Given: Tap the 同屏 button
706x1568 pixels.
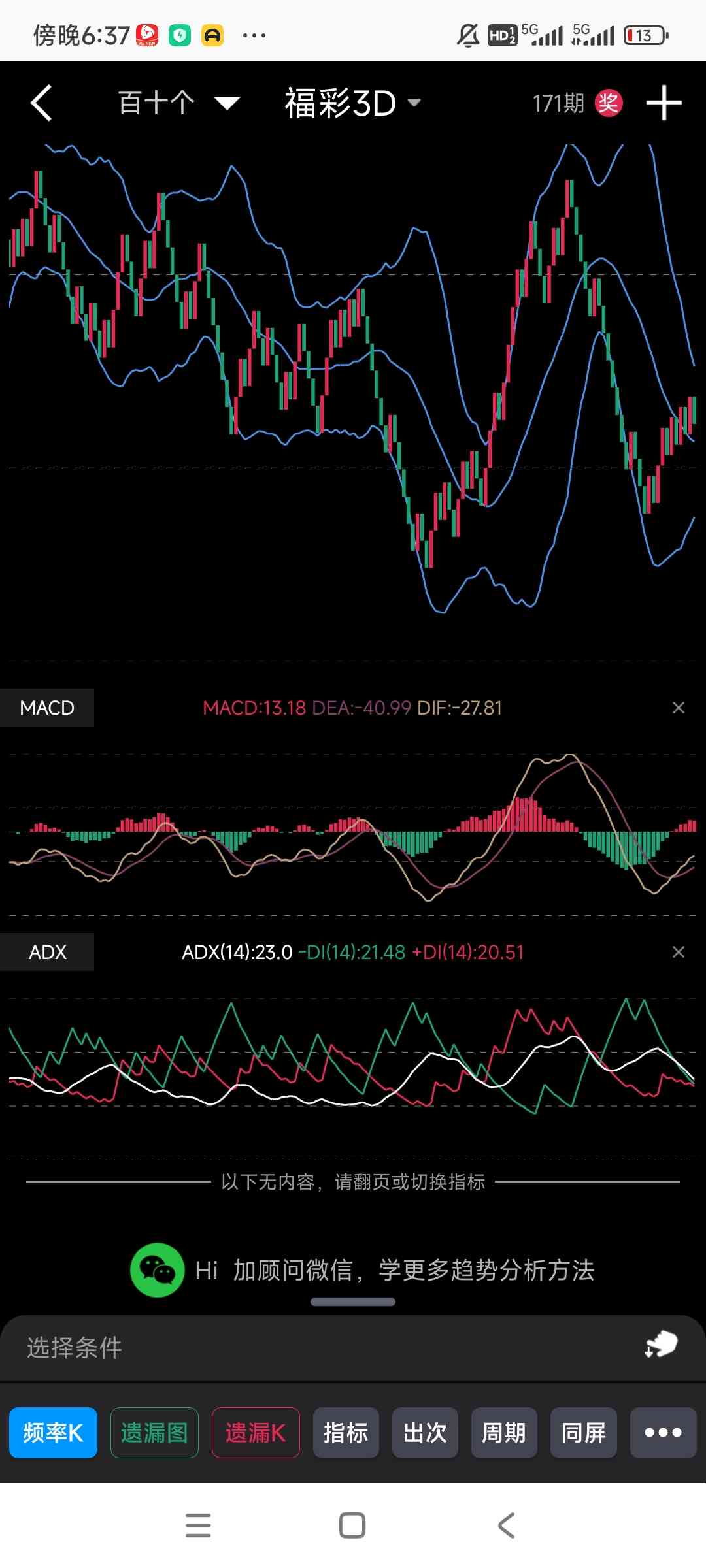Looking at the screenshot, I should [x=584, y=1433].
